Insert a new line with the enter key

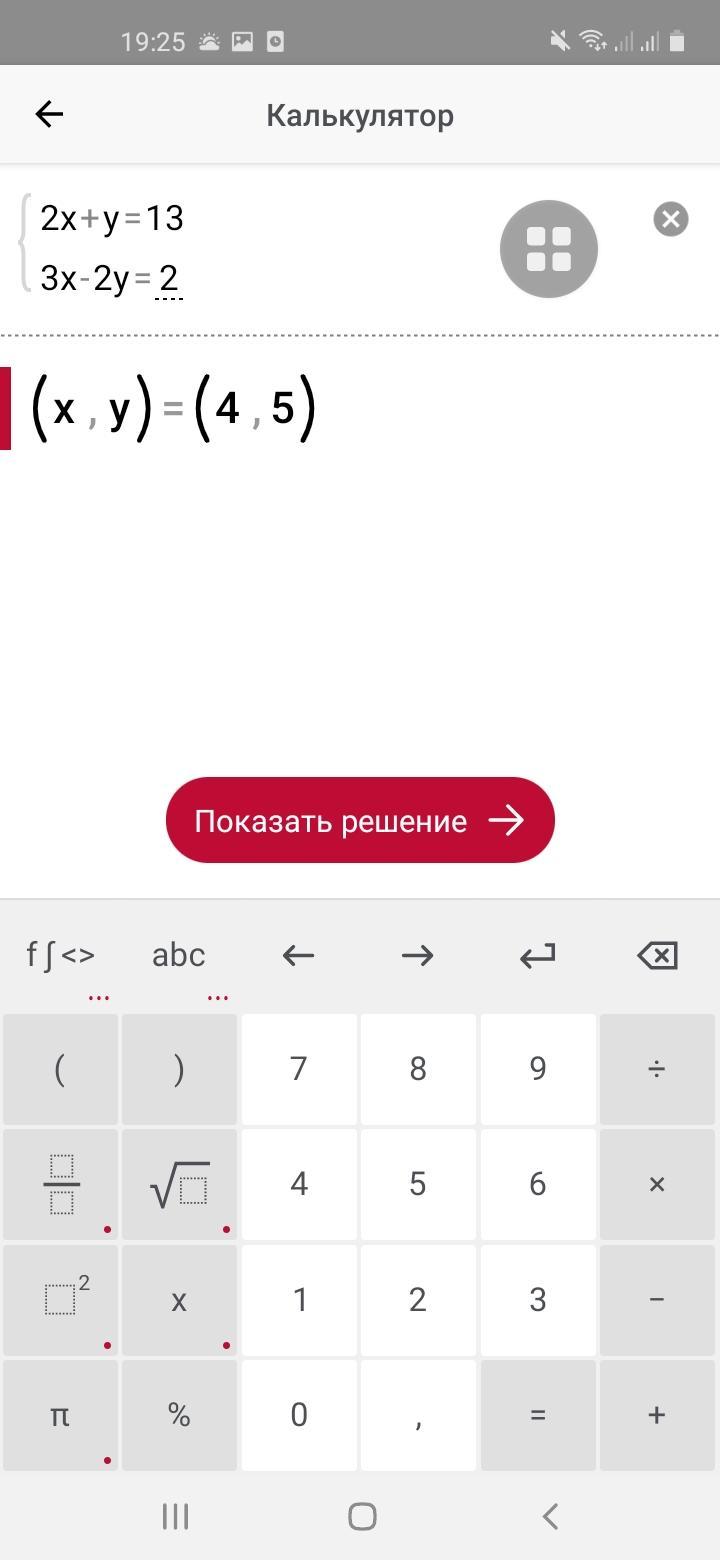point(537,956)
